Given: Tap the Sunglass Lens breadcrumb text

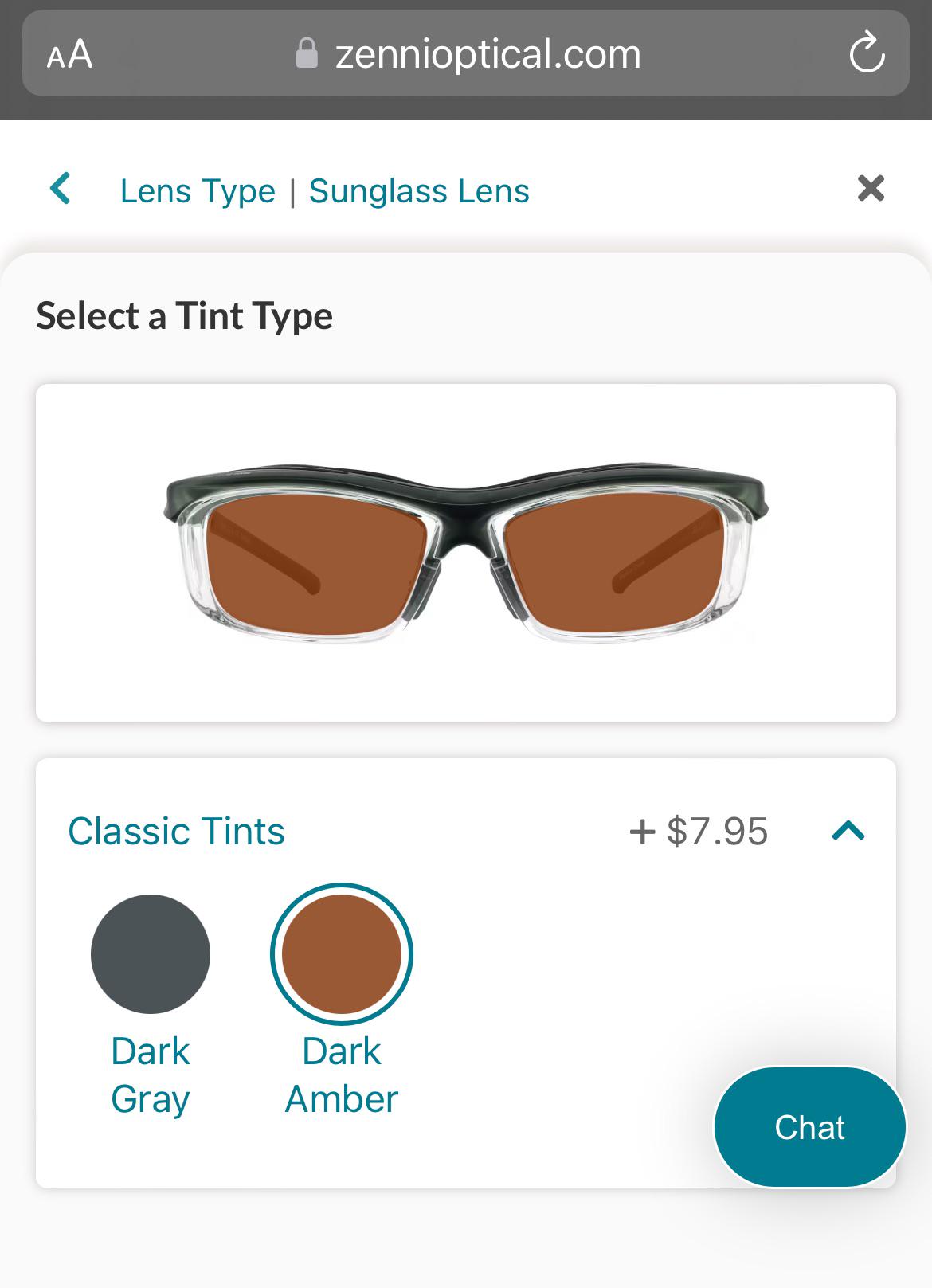Looking at the screenshot, I should click(417, 190).
